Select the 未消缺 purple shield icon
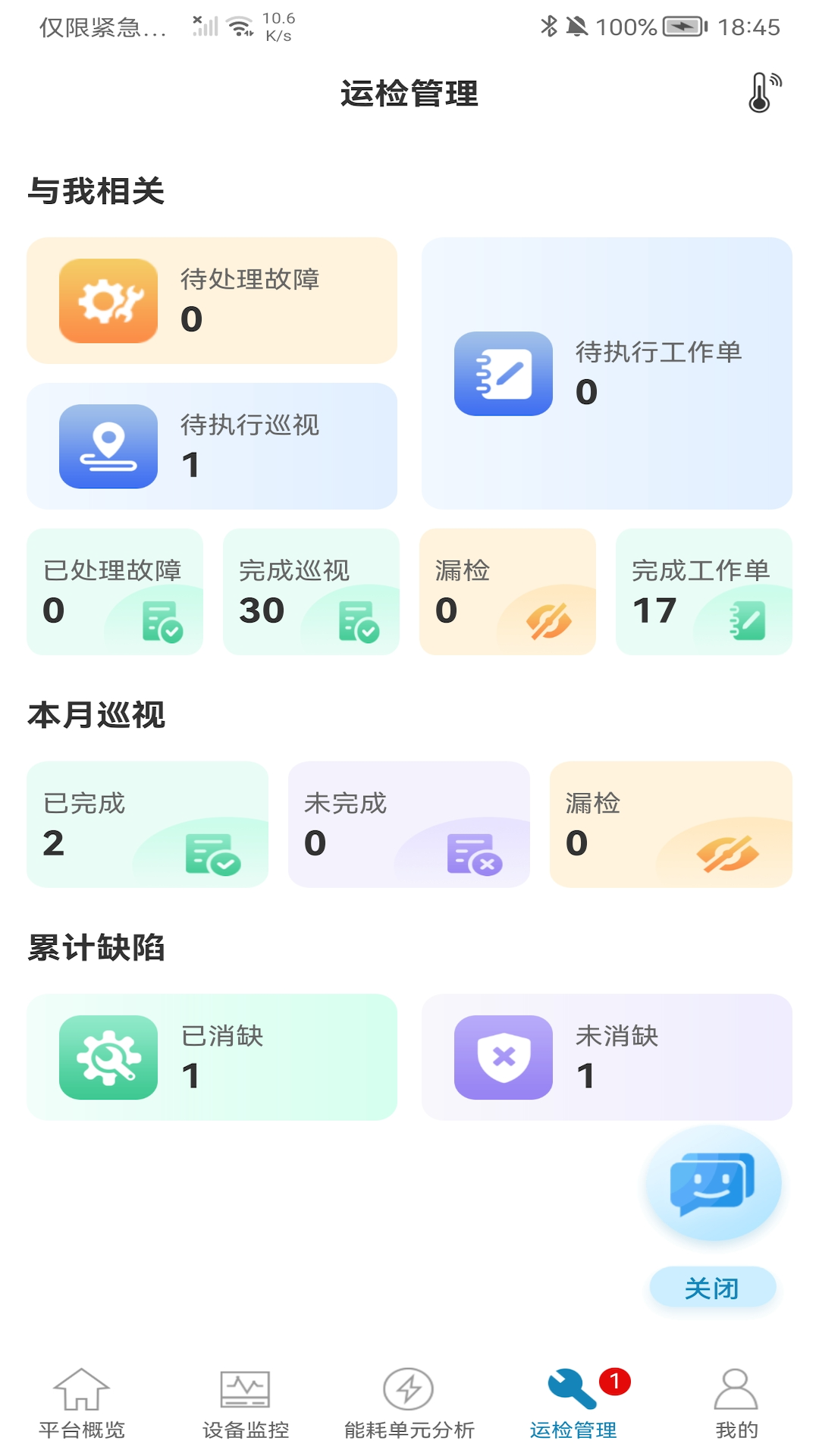Image resolution: width=819 pixels, height=1456 pixels. [x=503, y=1056]
